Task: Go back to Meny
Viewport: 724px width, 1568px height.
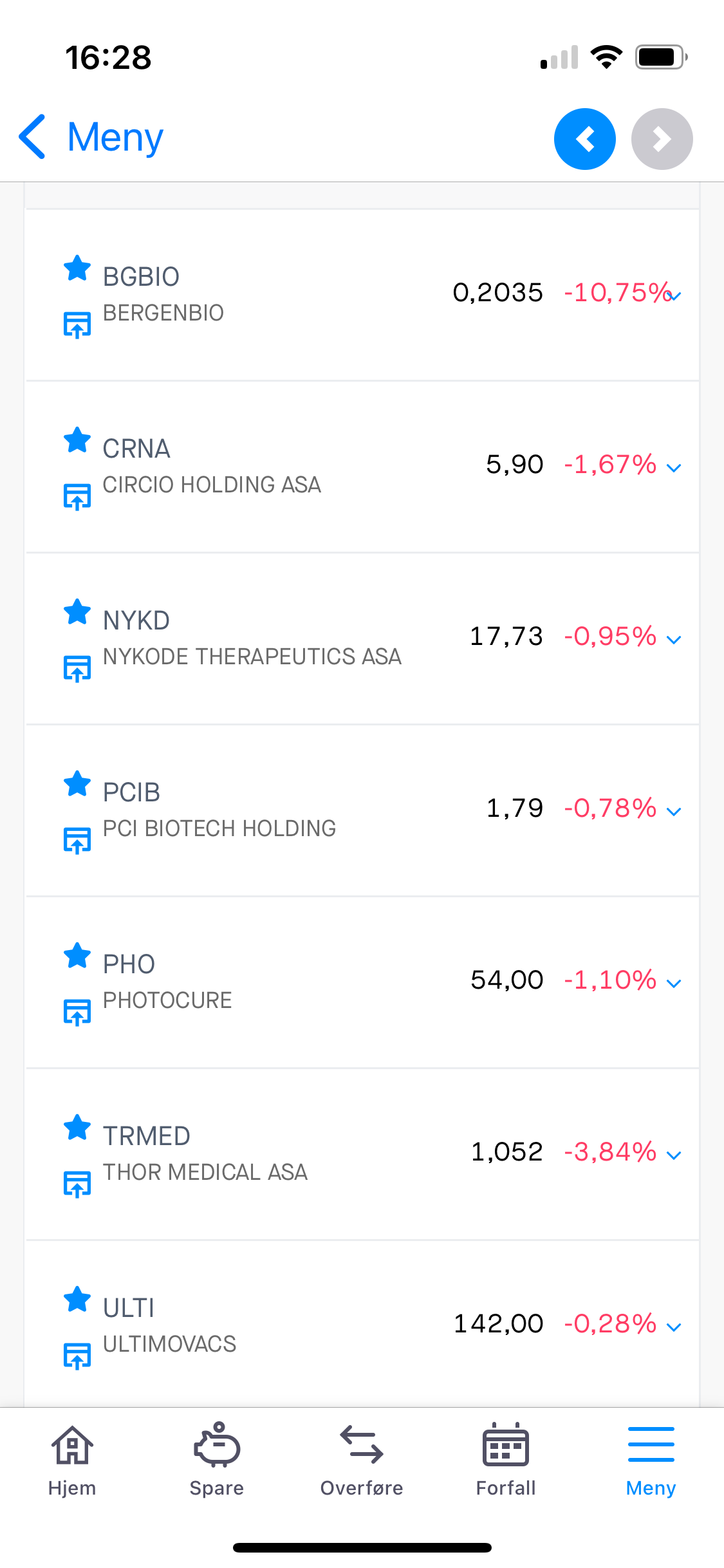Action: tap(91, 137)
